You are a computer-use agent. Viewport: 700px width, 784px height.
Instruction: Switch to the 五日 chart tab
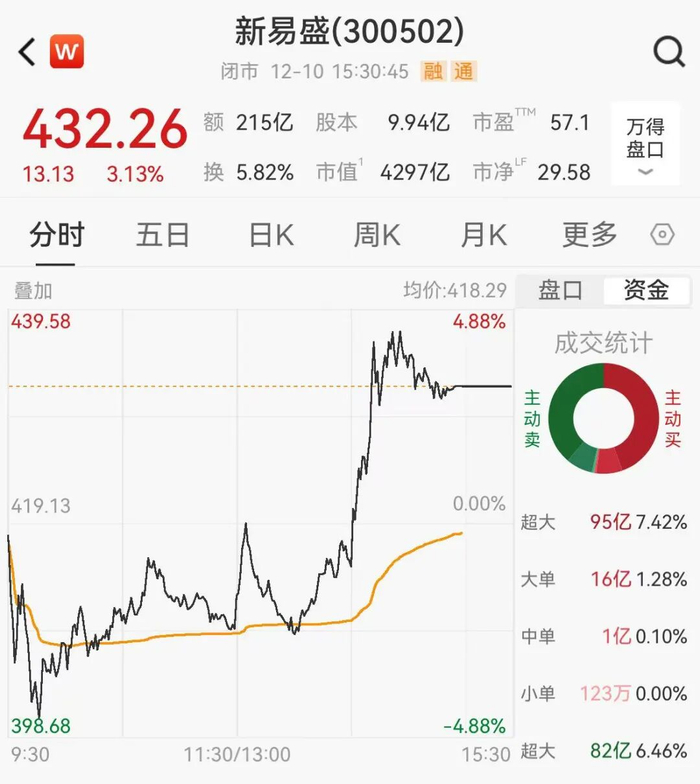(x=163, y=235)
